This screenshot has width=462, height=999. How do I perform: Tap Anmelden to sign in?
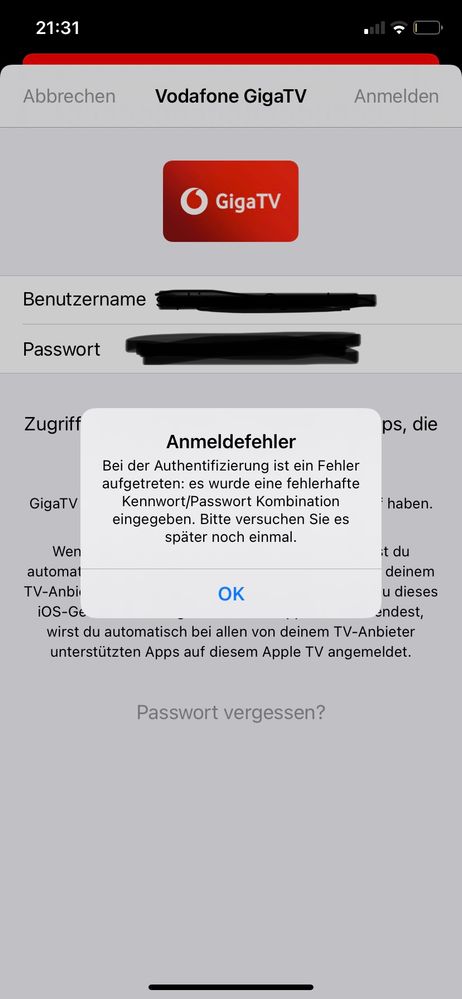click(x=396, y=96)
